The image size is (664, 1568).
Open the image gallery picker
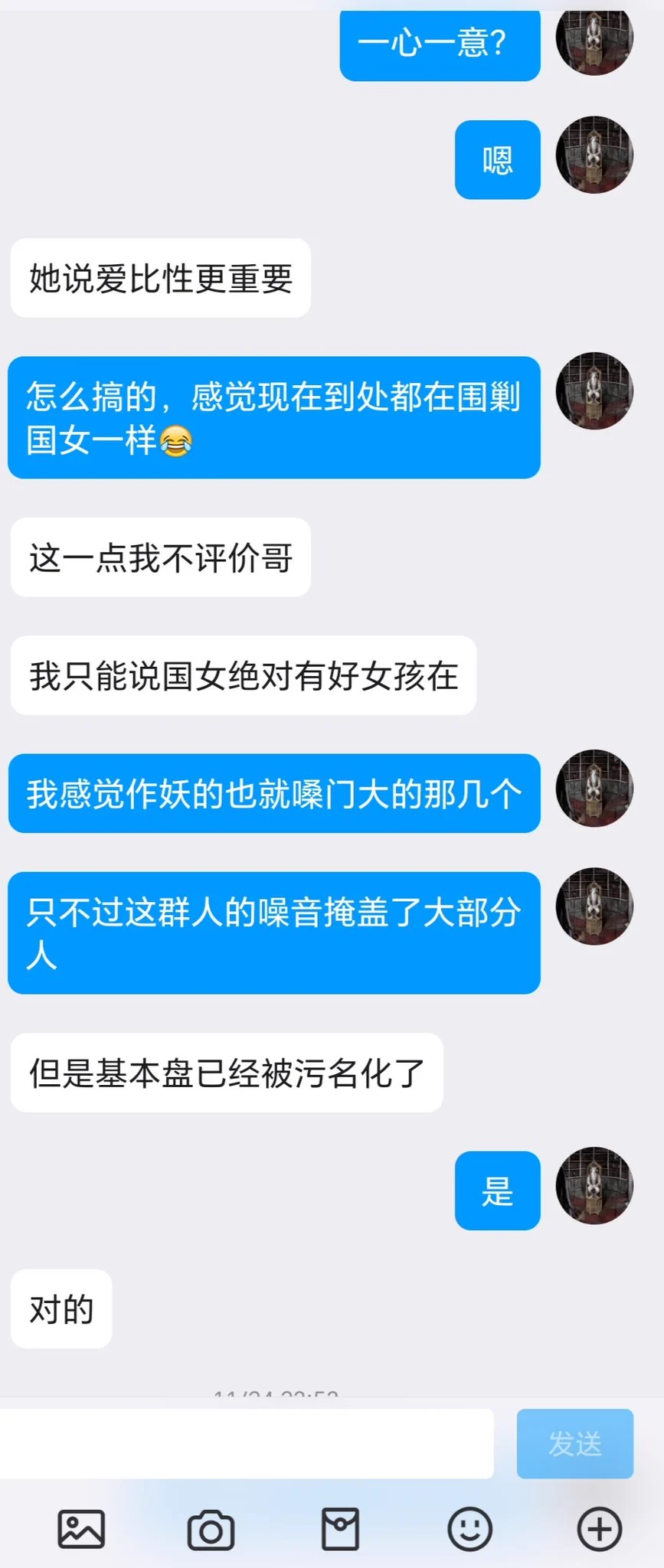81,1530
